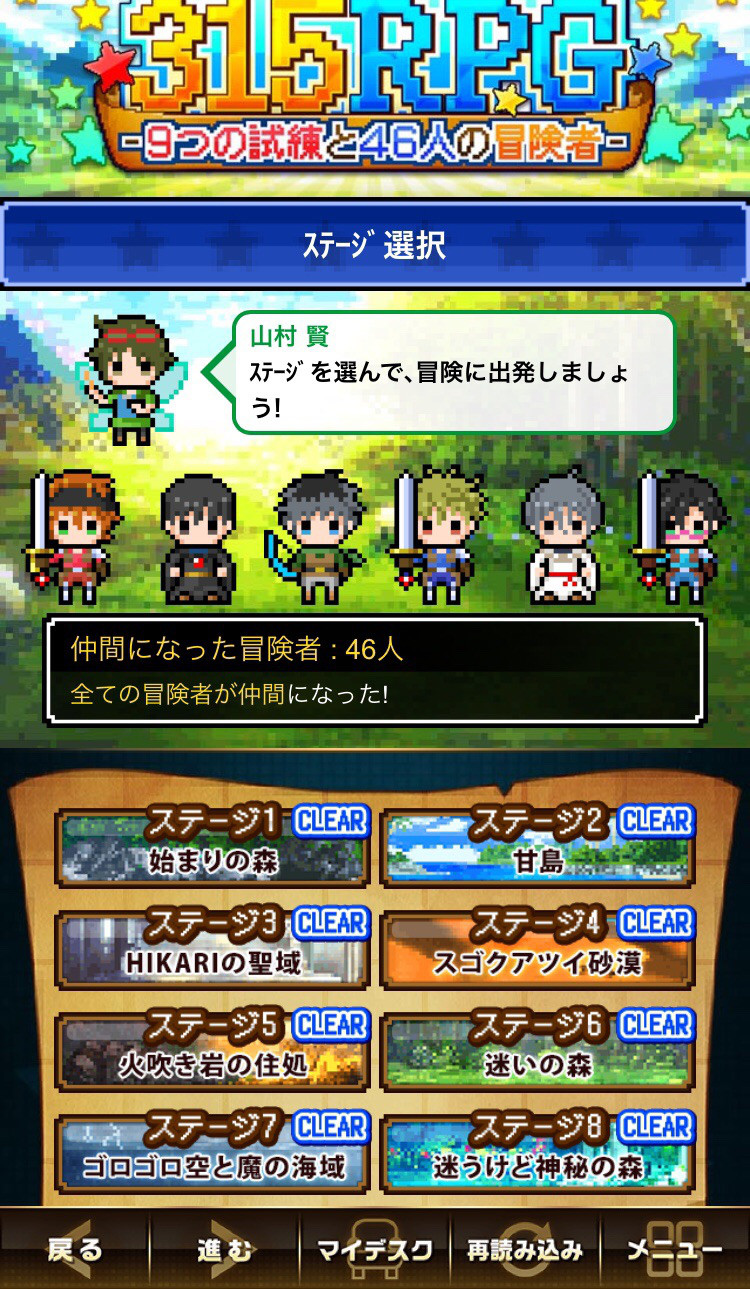
Task: Open the メニュー menu
Action: [x=675, y=1249]
